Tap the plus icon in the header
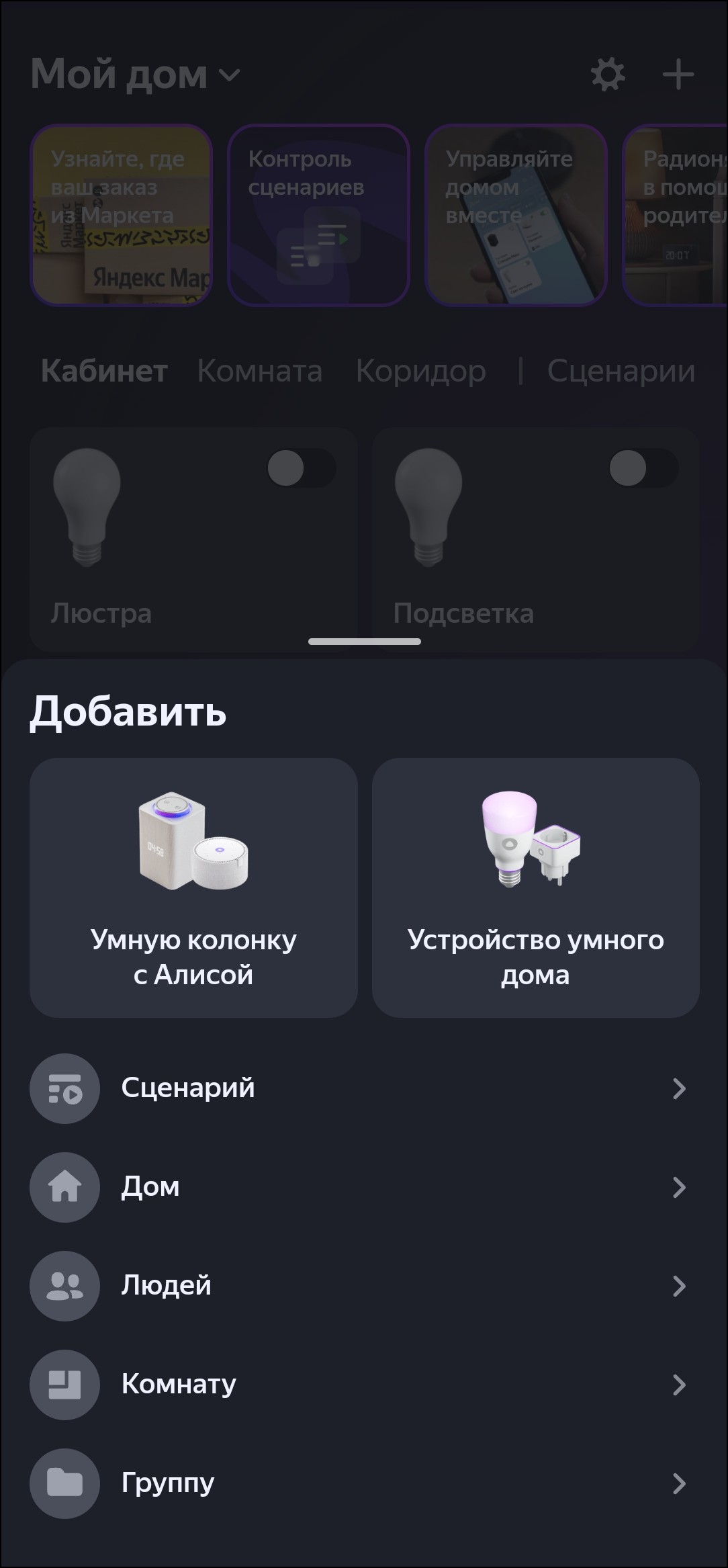The height and width of the screenshot is (1568, 728). (x=678, y=74)
